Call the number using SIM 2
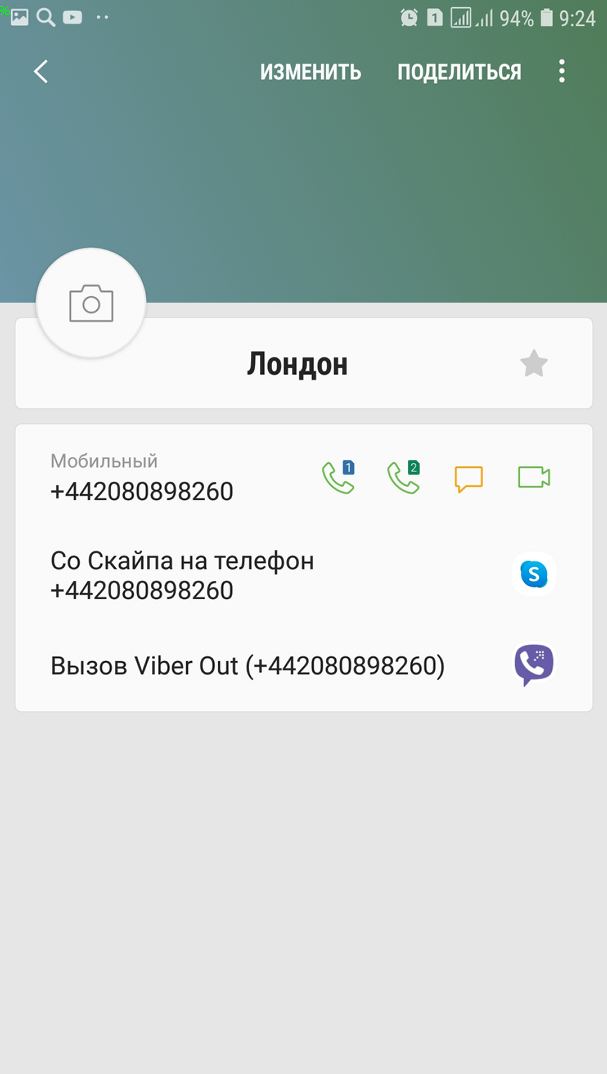This screenshot has width=607, height=1074. [404, 477]
